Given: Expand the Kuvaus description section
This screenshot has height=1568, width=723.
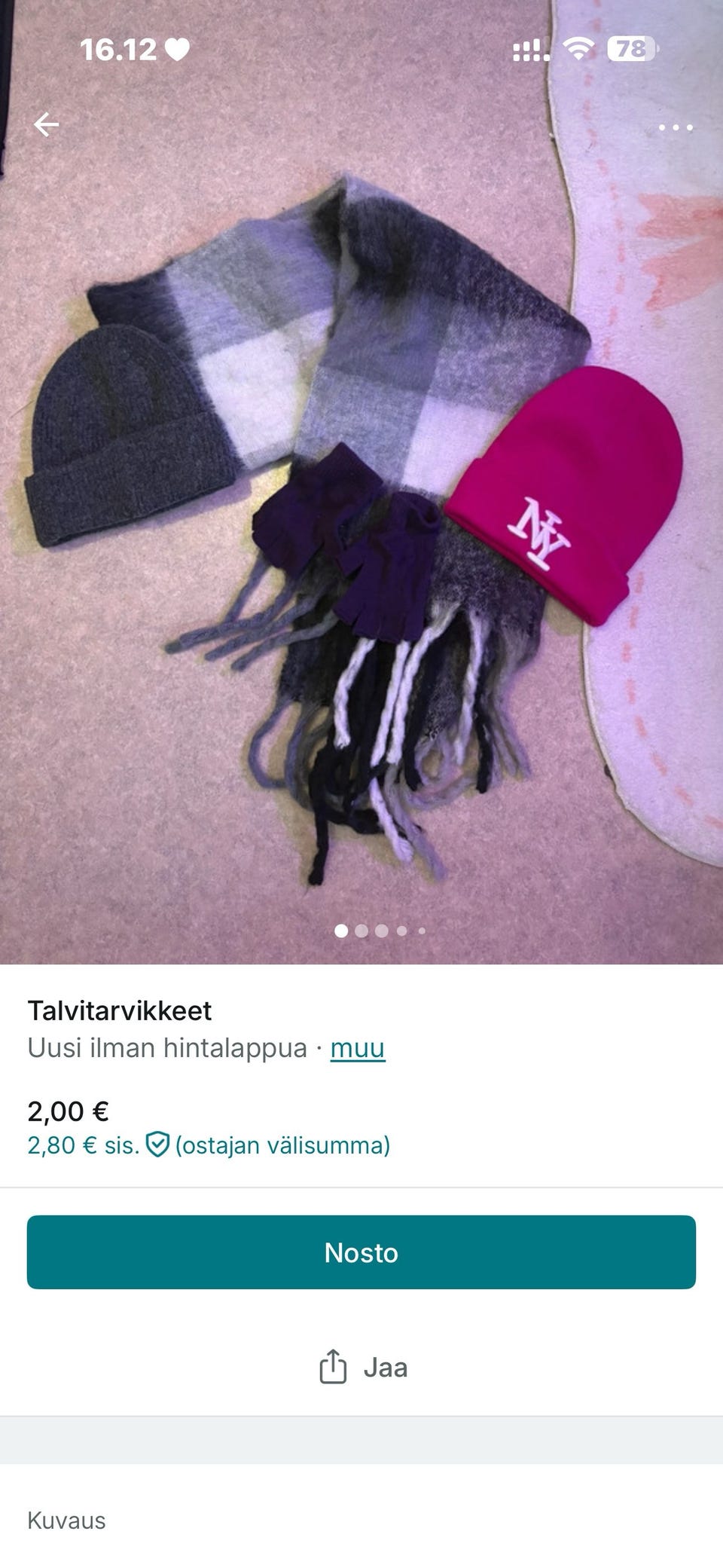Looking at the screenshot, I should 65,1520.
